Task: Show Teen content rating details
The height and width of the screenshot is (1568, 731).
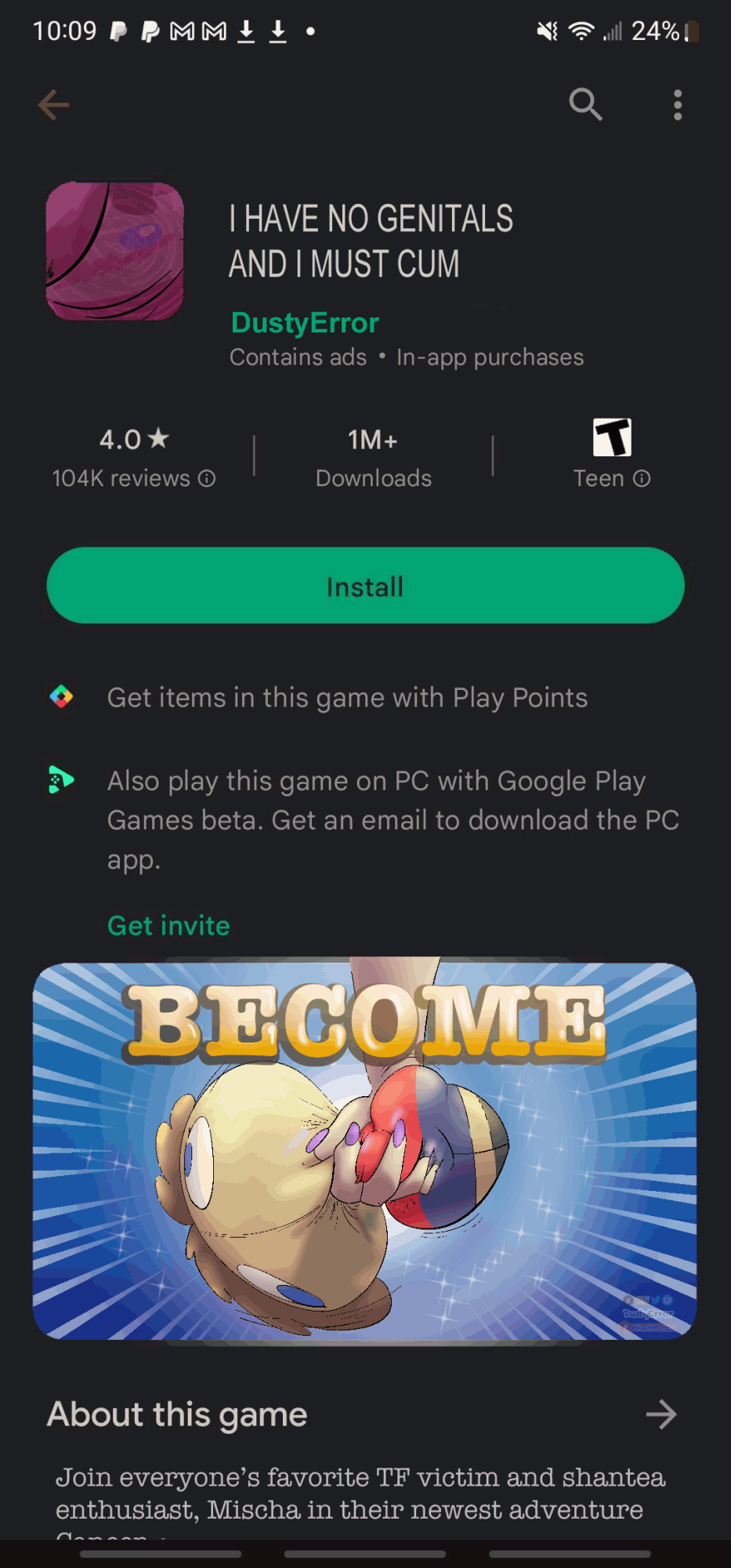Action: coord(611,458)
